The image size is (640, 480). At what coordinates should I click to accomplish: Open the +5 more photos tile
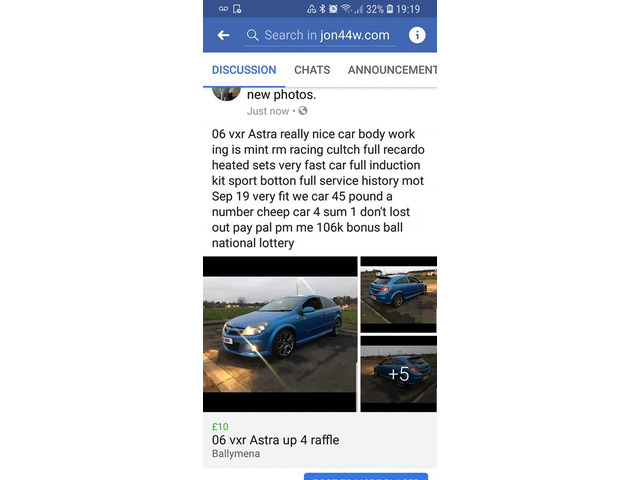click(398, 374)
